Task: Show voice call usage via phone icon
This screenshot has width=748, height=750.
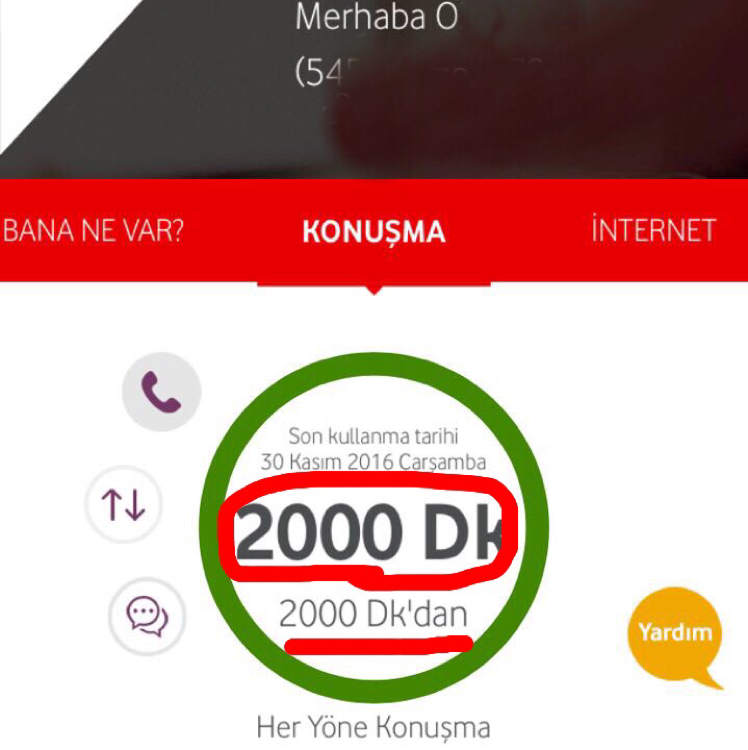Action: pos(162,392)
